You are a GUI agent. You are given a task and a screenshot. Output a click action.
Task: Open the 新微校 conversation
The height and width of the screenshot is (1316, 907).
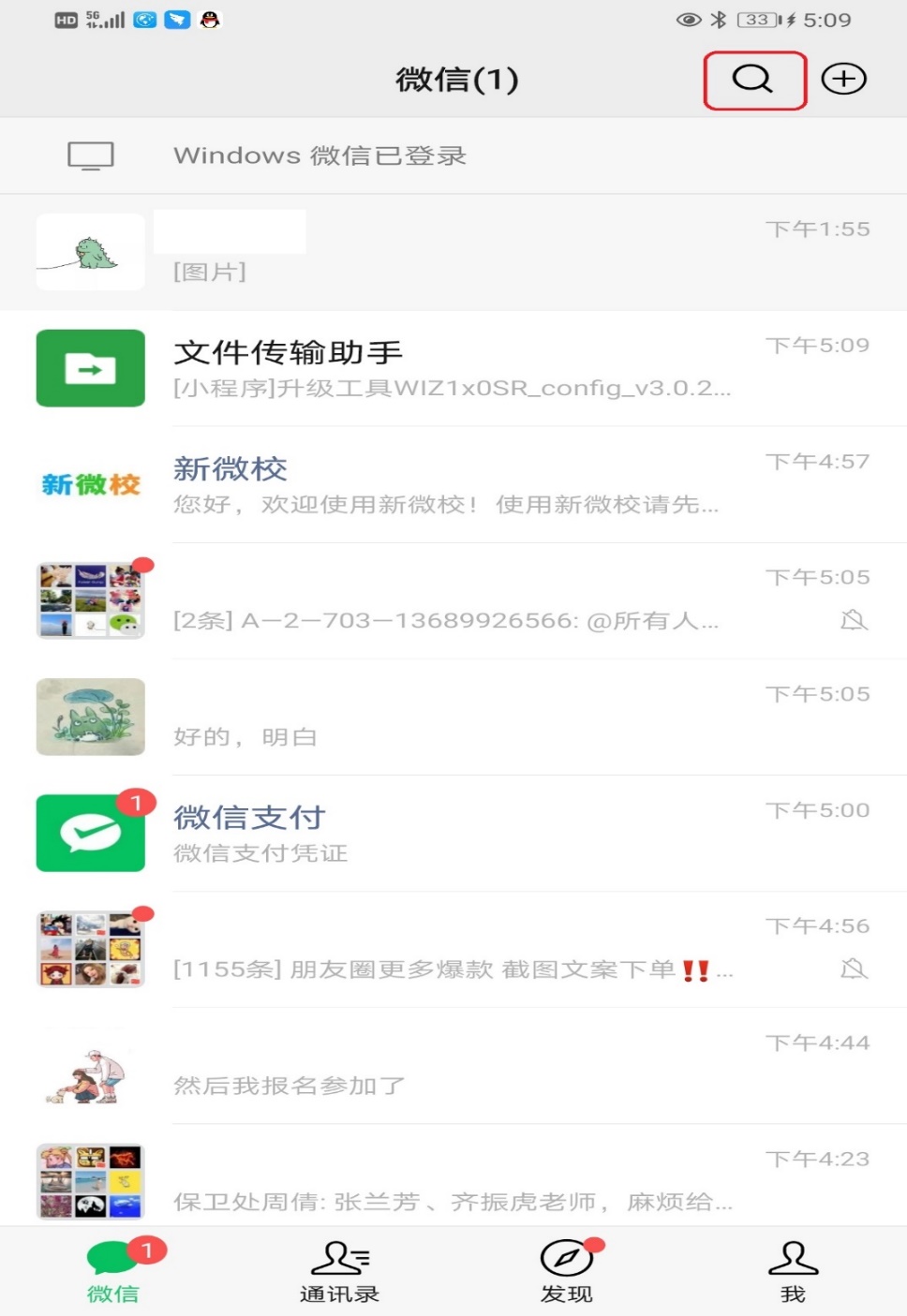(453, 484)
